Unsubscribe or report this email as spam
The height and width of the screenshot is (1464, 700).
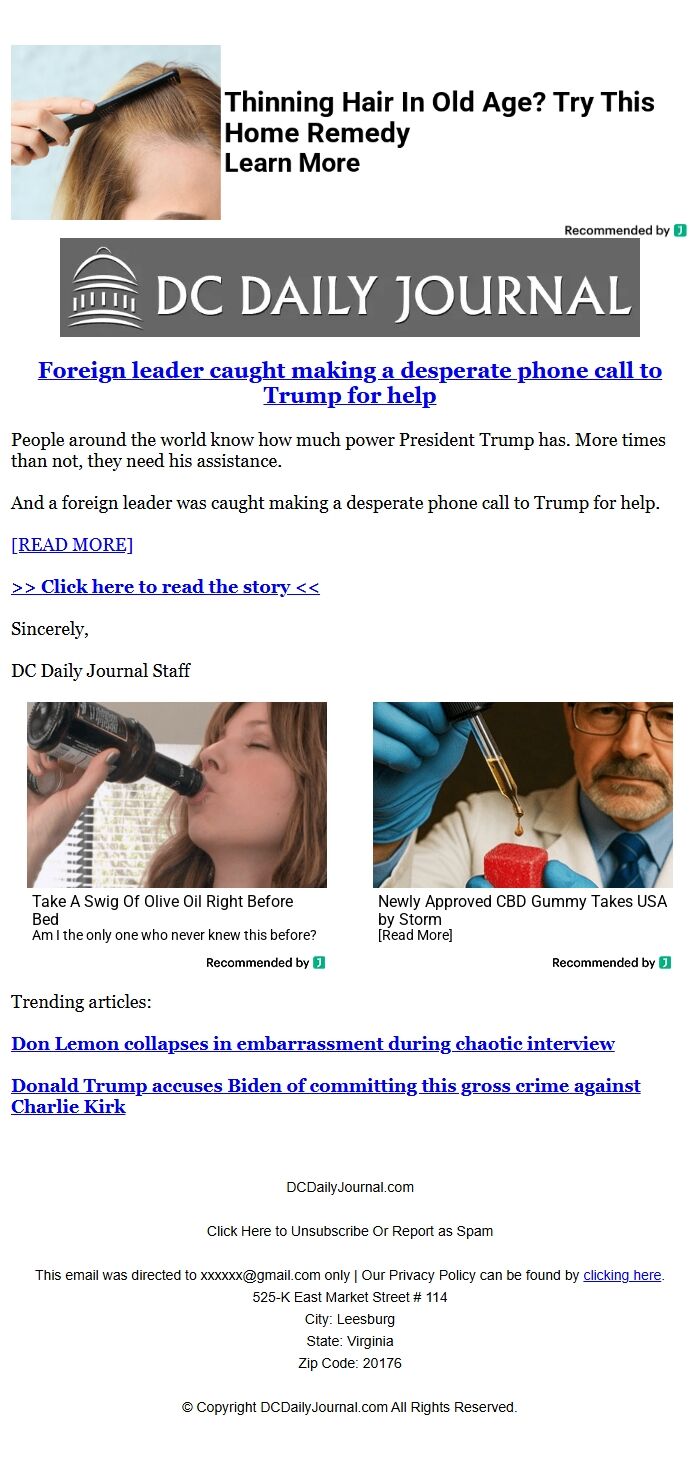tap(349, 1231)
